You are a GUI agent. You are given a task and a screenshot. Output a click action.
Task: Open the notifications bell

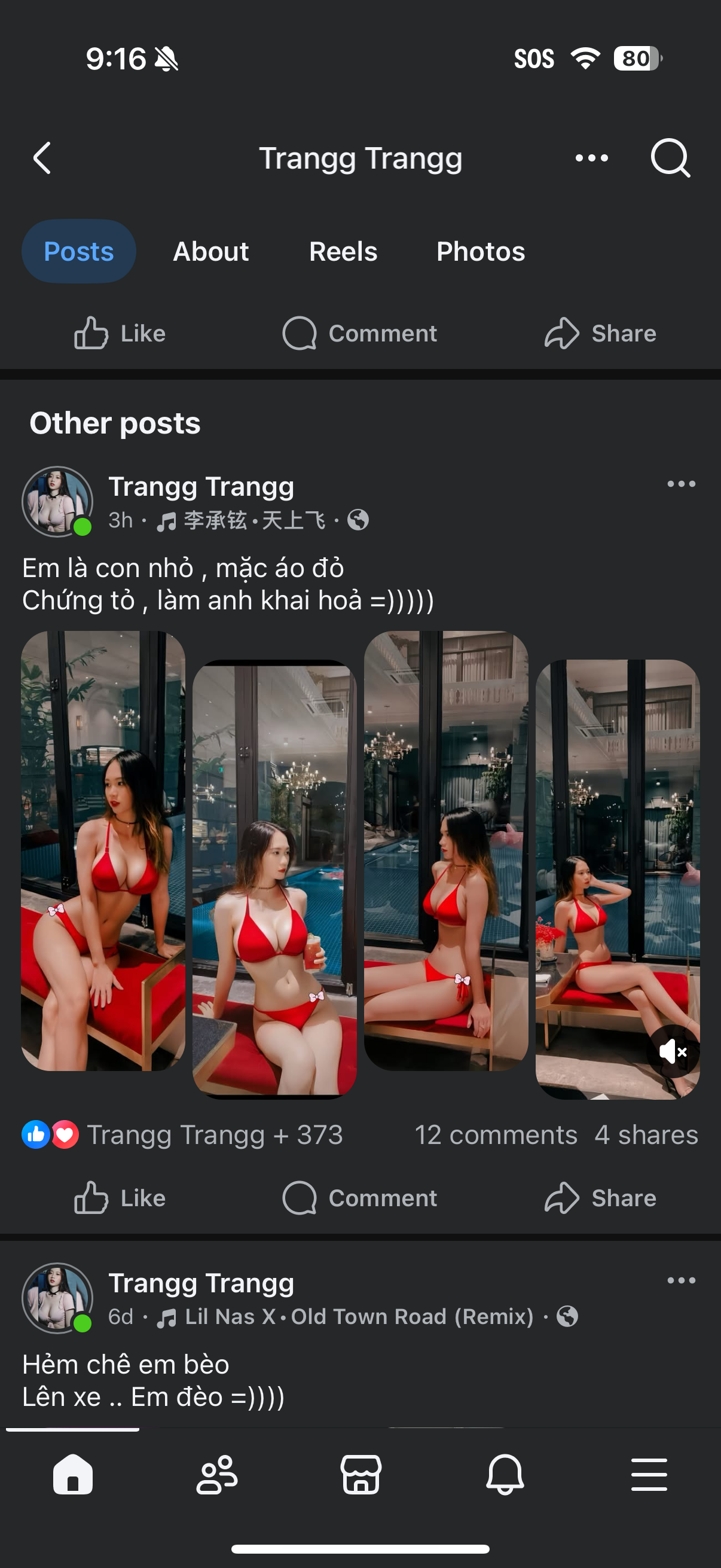pyautogui.click(x=505, y=1474)
